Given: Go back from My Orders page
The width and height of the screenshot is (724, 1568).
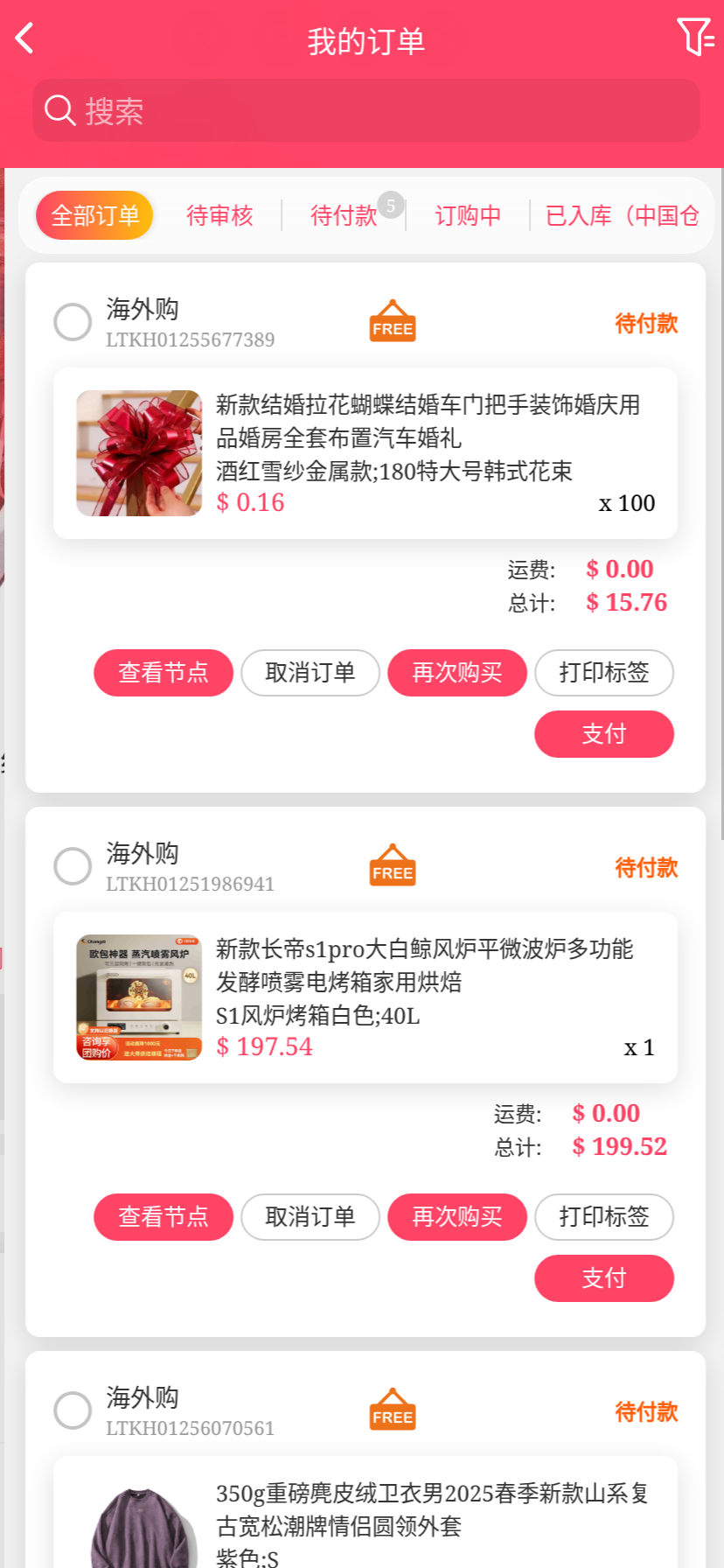Looking at the screenshot, I should coord(24,38).
